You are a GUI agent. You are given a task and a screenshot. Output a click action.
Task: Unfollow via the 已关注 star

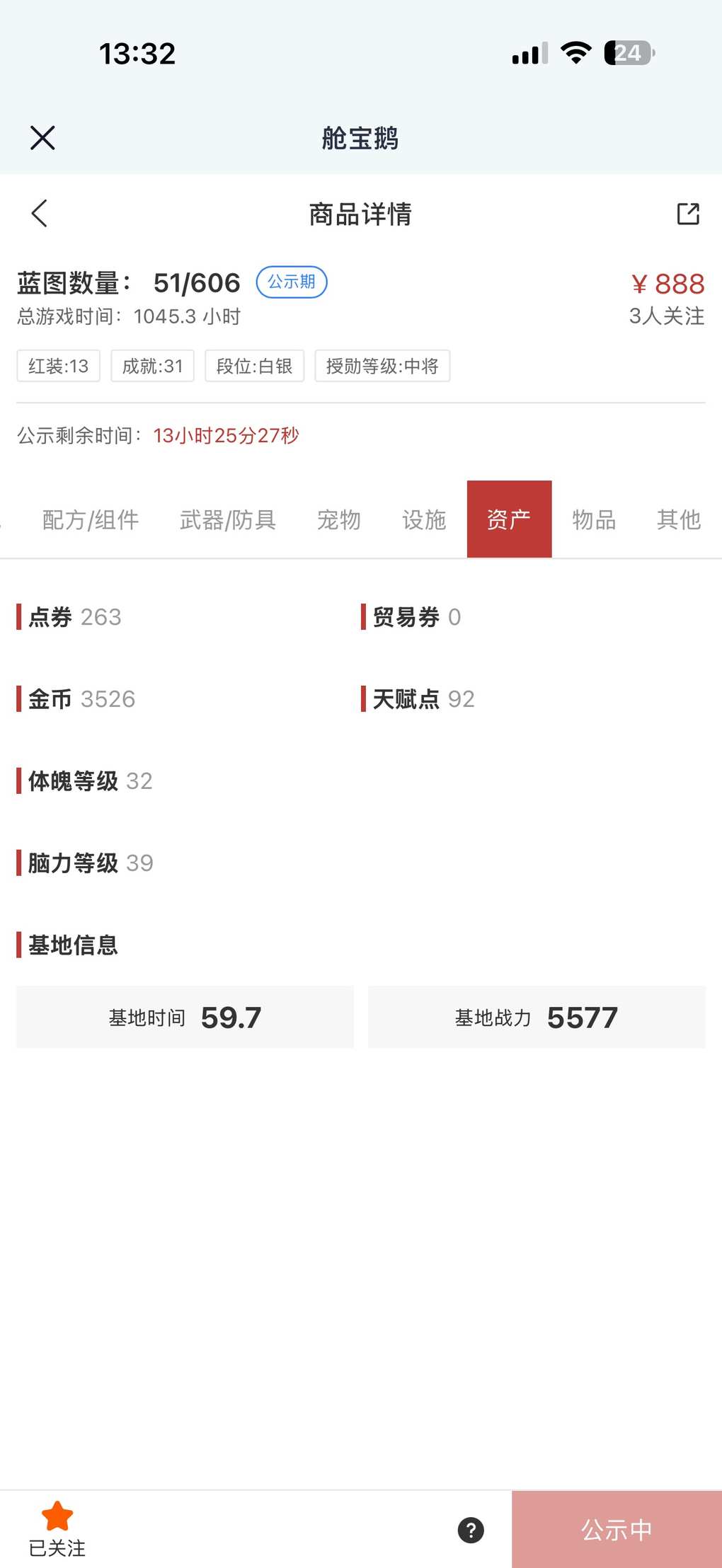[x=57, y=1528]
